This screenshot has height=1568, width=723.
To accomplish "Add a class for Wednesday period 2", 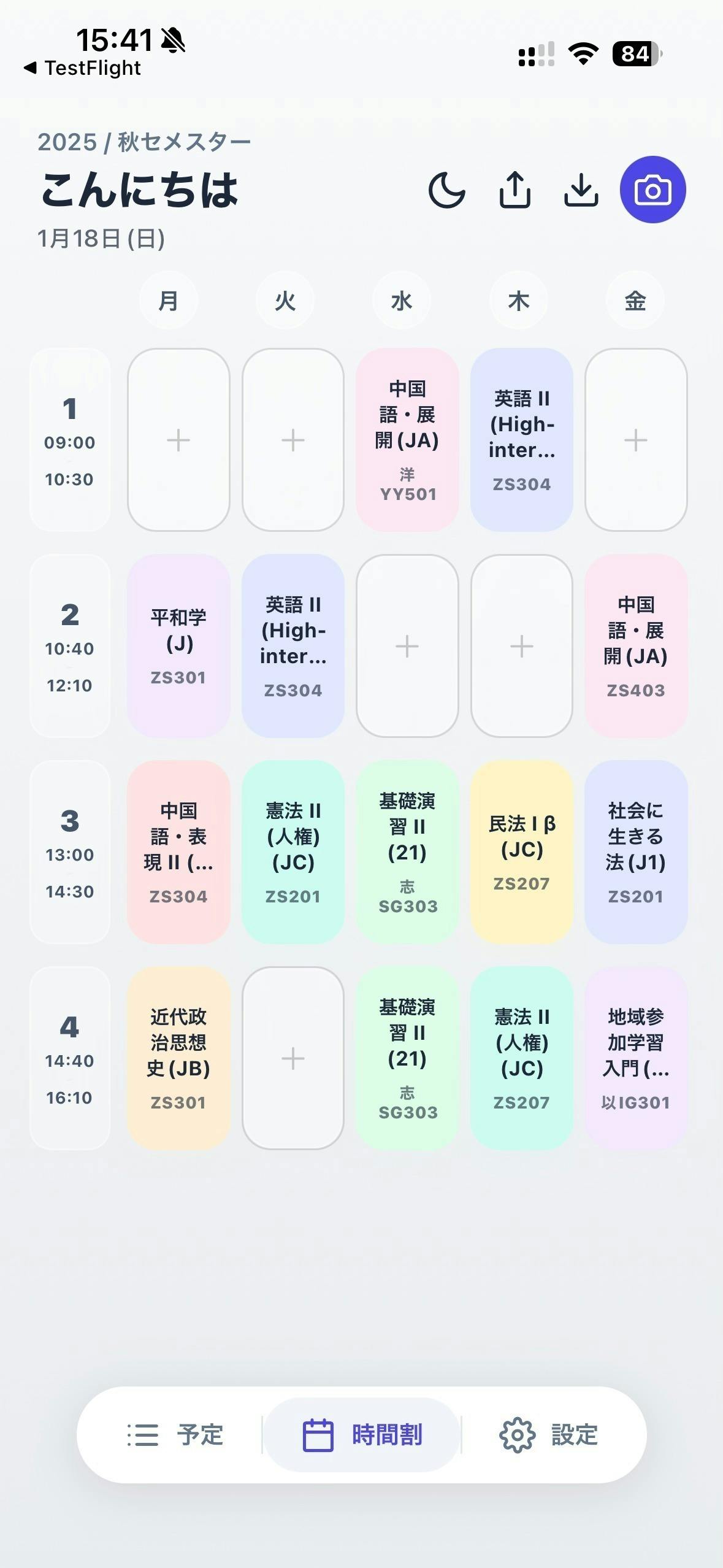I will tap(407, 646).
